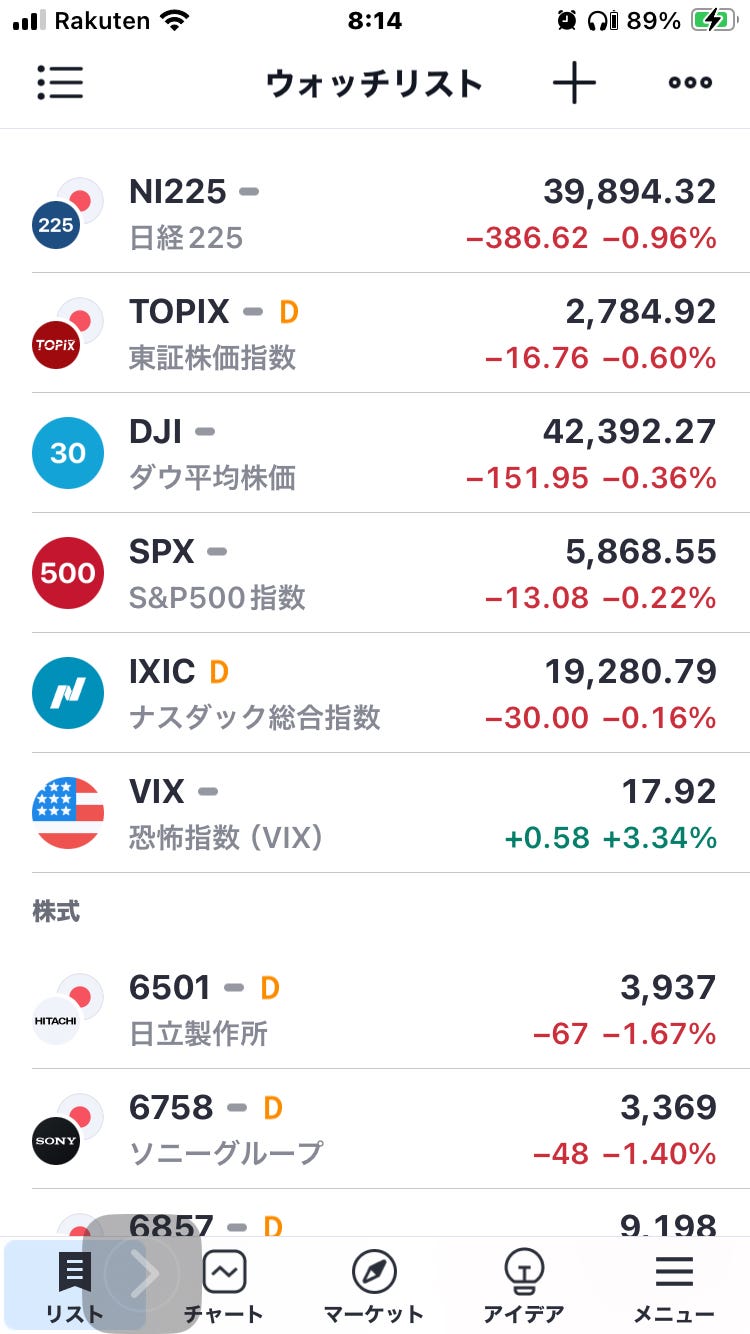Open the watchlist list menu icon
Image resolution: width=750 pixels, height=1334 pixels.
coord(60,83)
